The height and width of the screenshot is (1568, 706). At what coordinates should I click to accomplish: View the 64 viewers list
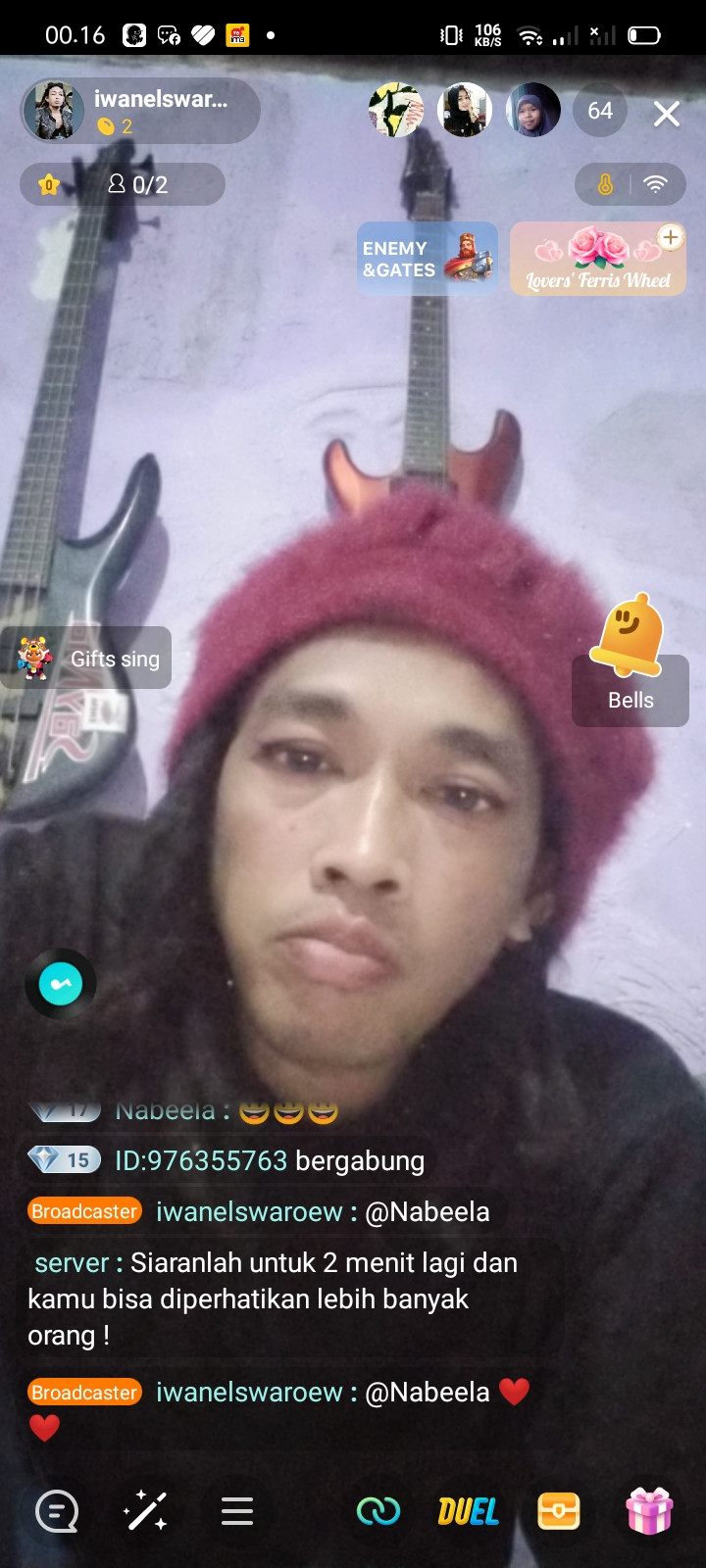[600, 111]
